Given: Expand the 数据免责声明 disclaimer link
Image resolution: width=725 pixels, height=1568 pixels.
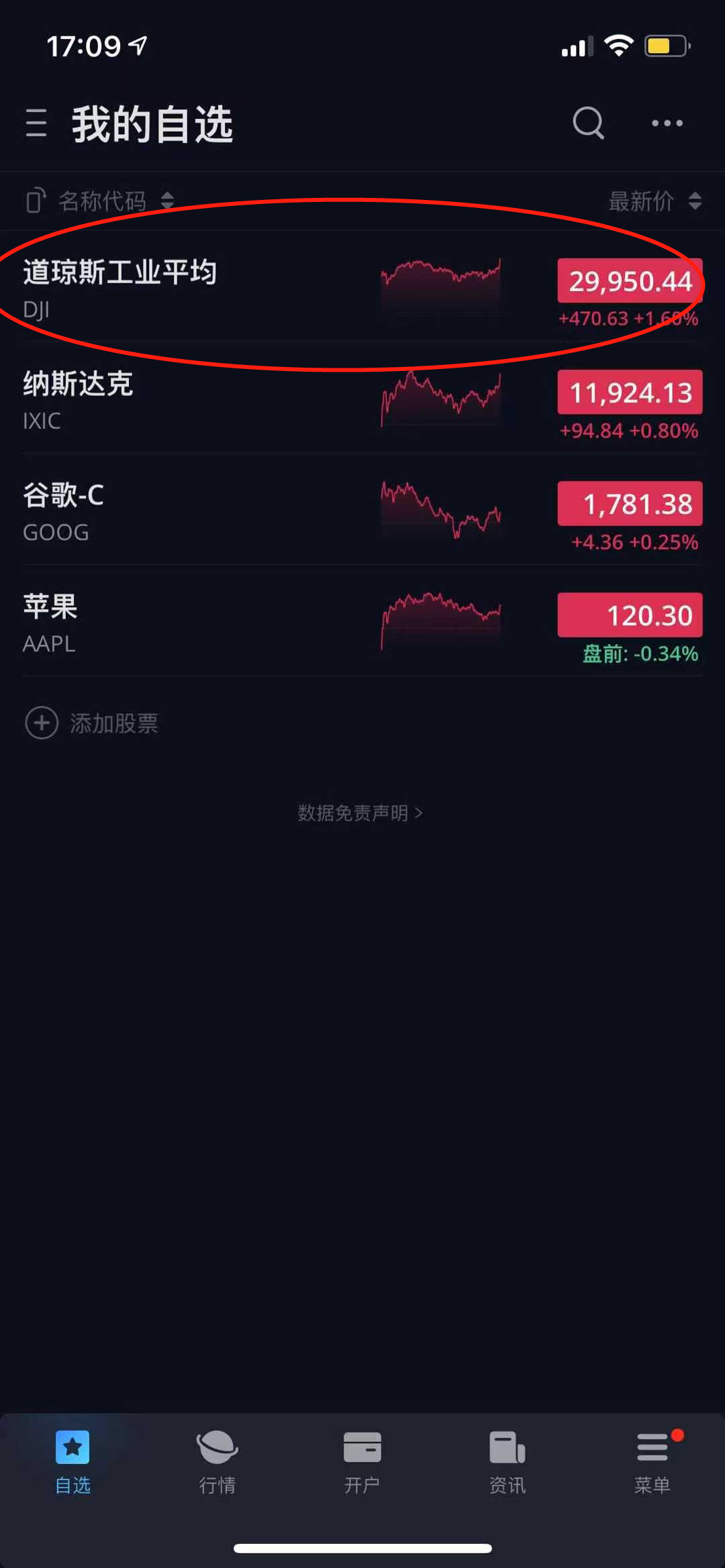Looking at the screenshot, I should (360, 812).
